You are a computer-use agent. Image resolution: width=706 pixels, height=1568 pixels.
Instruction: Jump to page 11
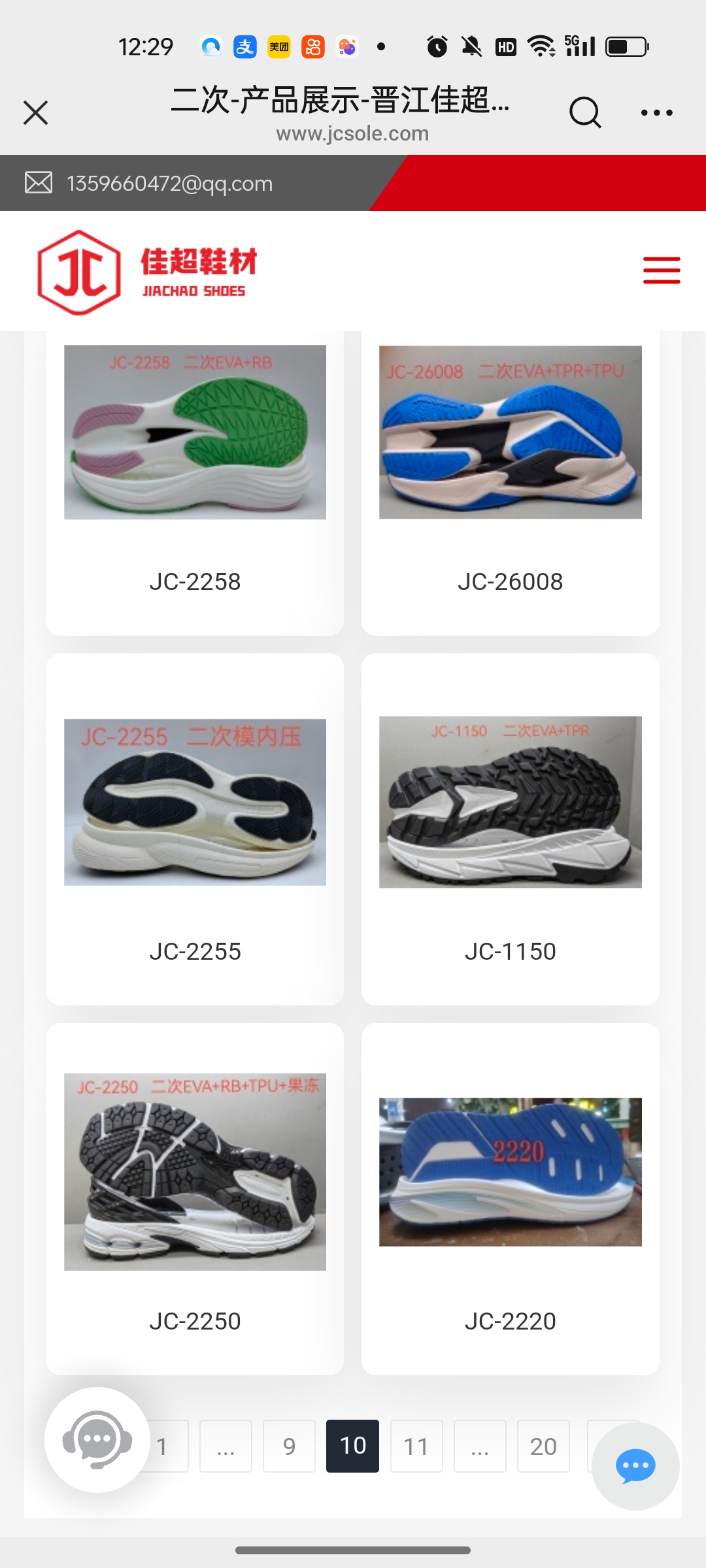coord(416,1446)
